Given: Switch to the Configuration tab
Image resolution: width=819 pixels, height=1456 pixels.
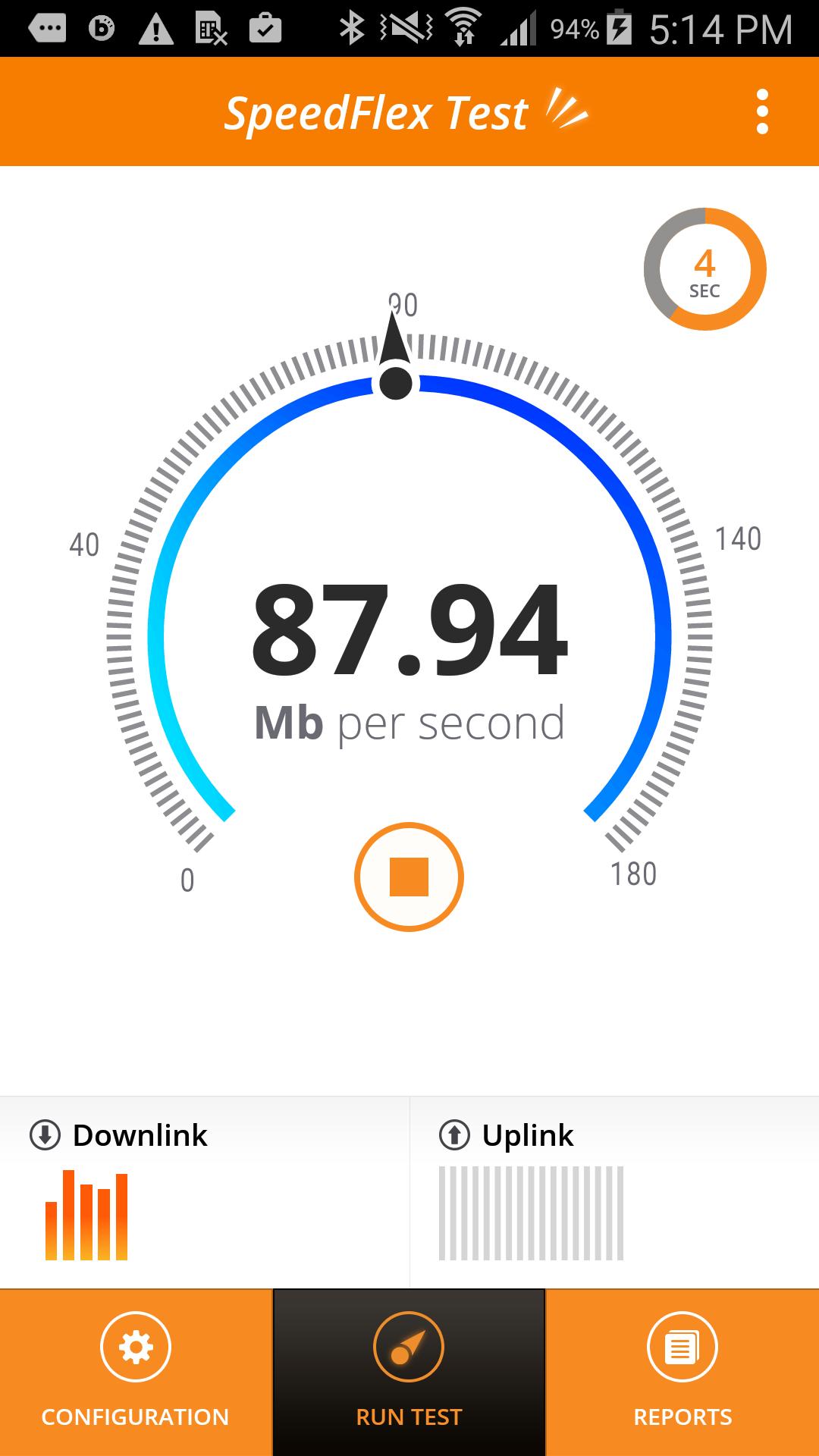Looking at the screenshot, I should click(136, 1373).
